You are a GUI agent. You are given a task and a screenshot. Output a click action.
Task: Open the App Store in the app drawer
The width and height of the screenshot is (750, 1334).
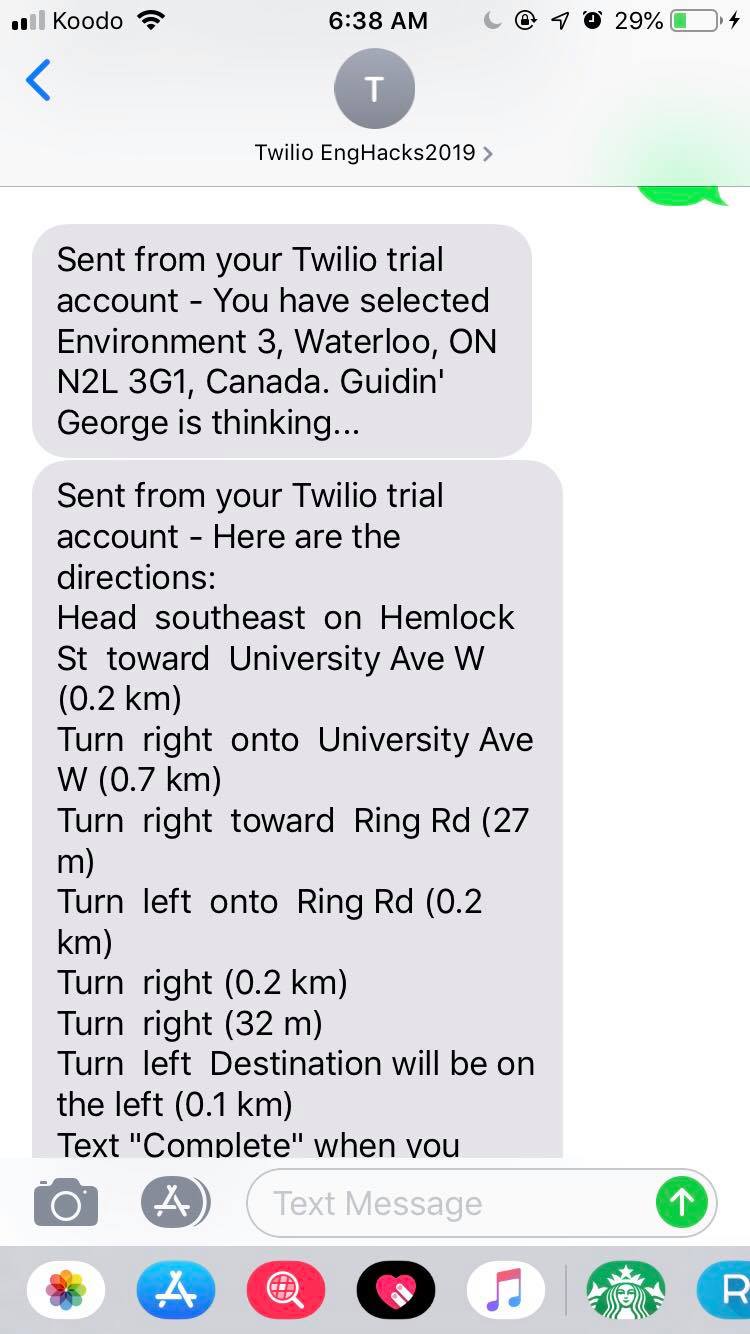[175, 1290]
